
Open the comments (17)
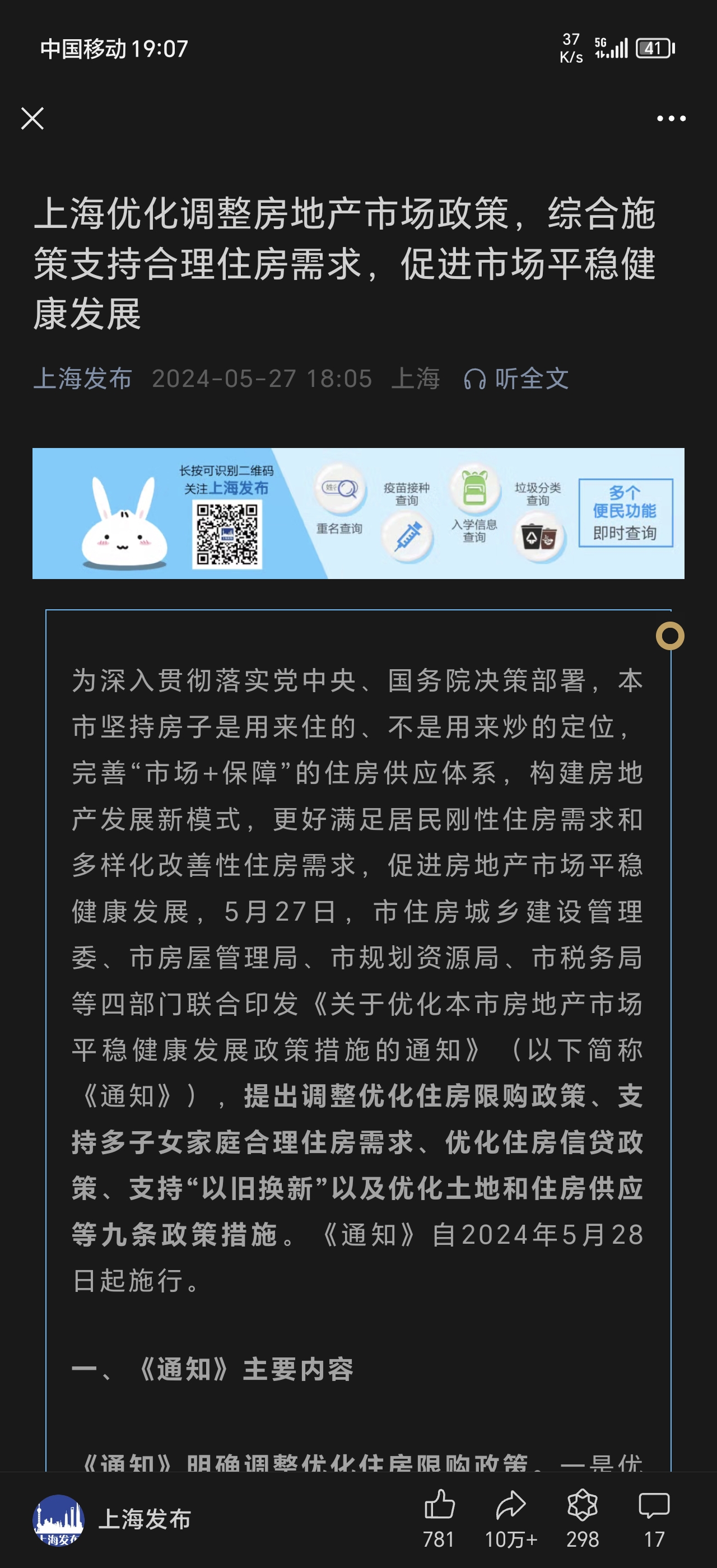[x=654, y=1519]
